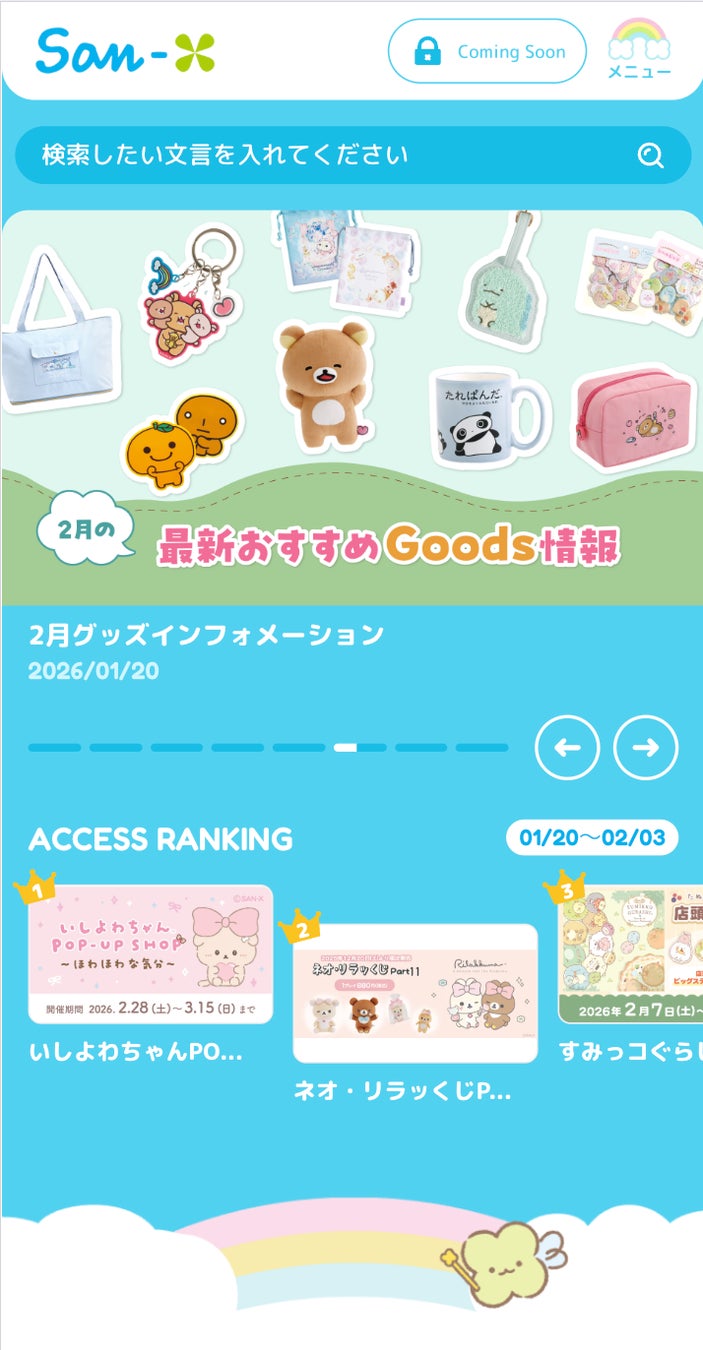Screen dimensions: 703x1350
Task: Open the 2月 Goods情報 banner
Action: pos(351,407)
